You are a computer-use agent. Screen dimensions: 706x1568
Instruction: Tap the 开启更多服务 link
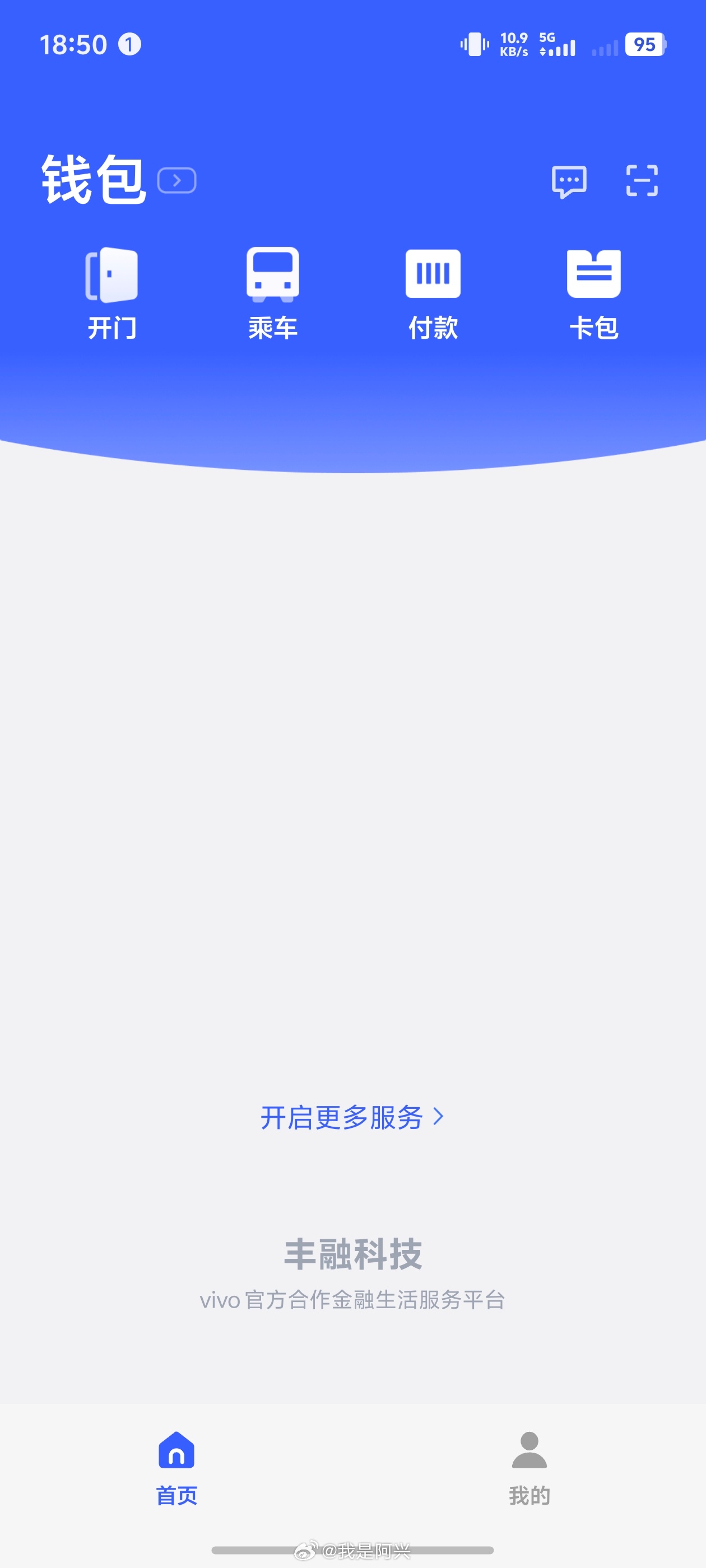[x=344, y=1119]
